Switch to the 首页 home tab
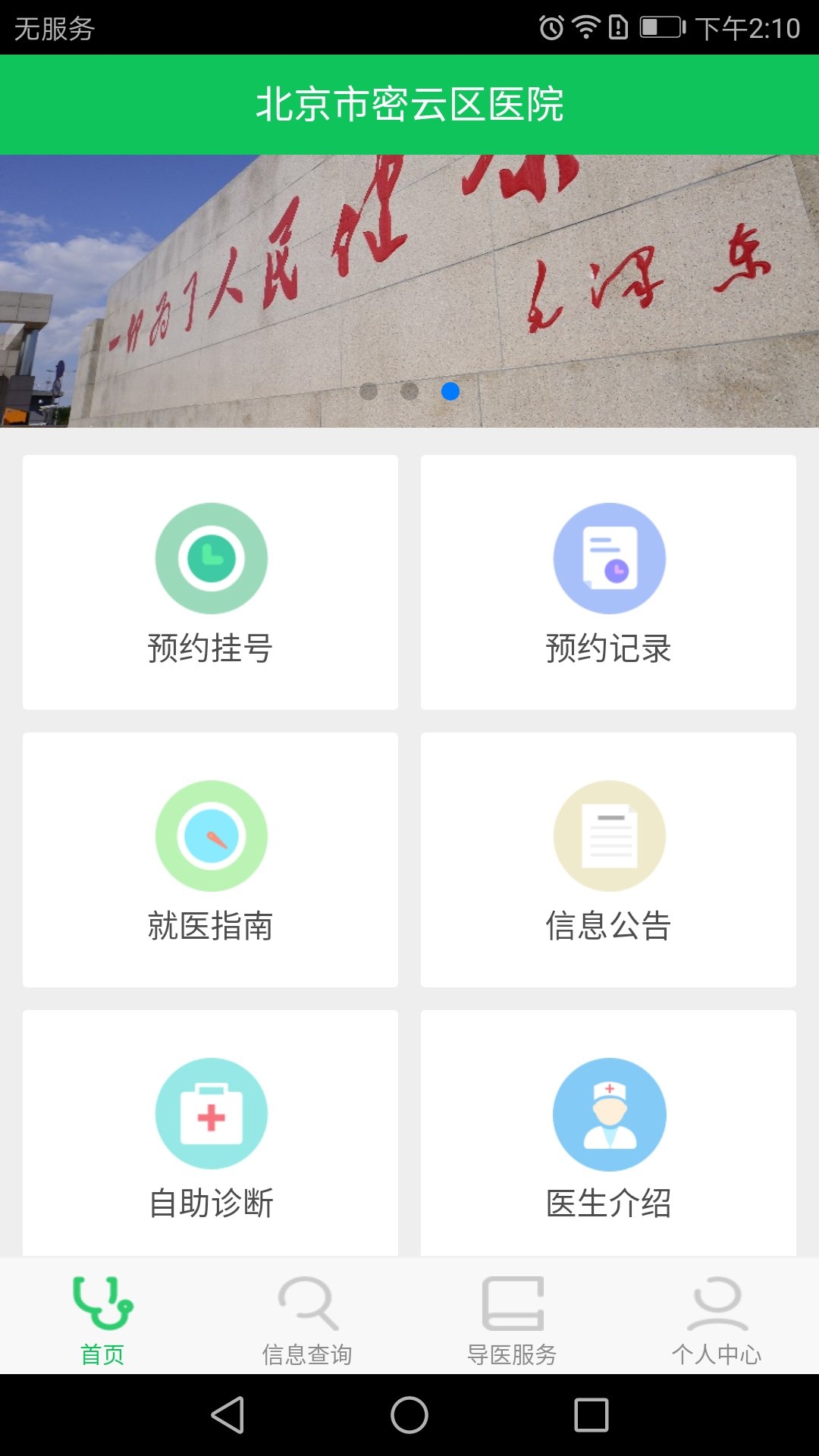Image resolution: width=819 pixels, height=1456 pixels. [102, 1319]
